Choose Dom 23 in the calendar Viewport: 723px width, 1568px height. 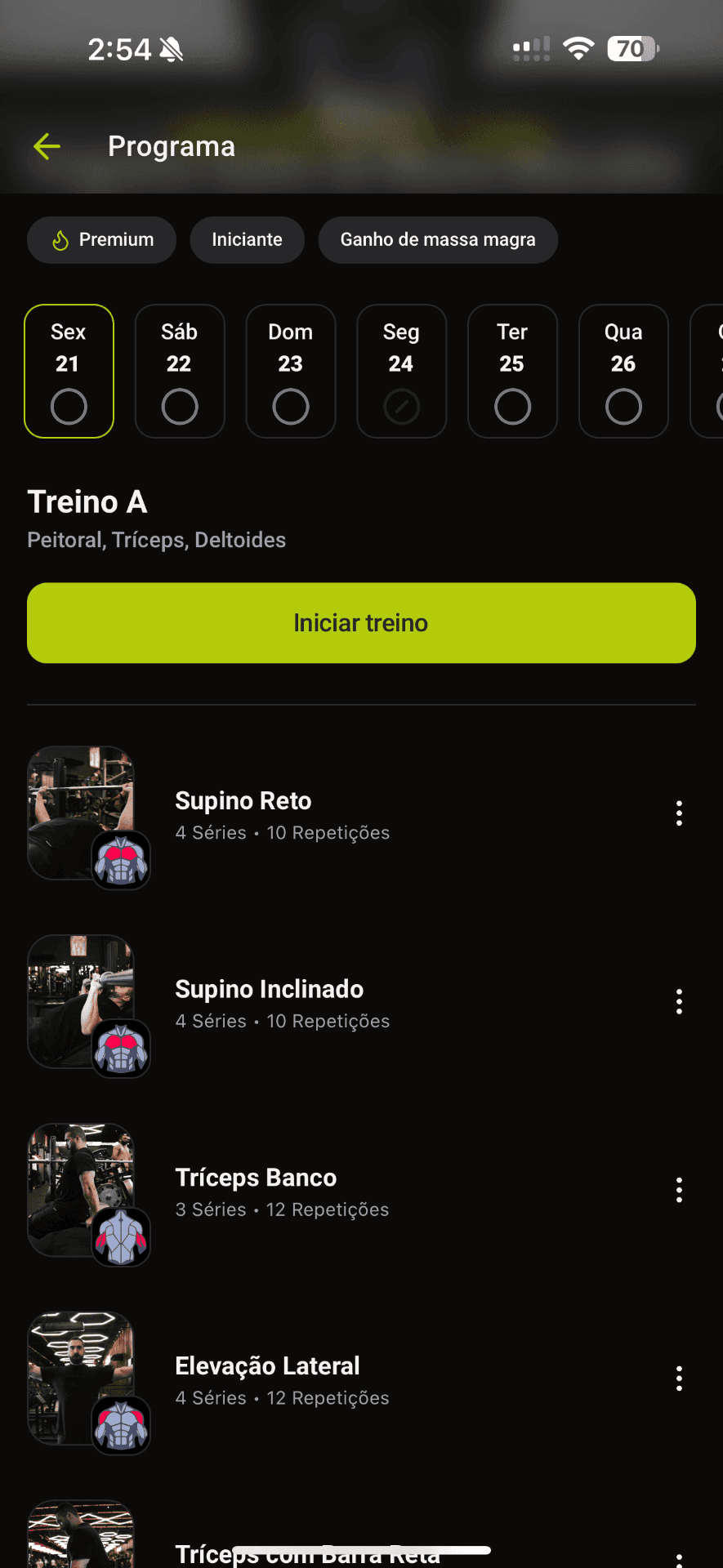(x=291, y=372)
